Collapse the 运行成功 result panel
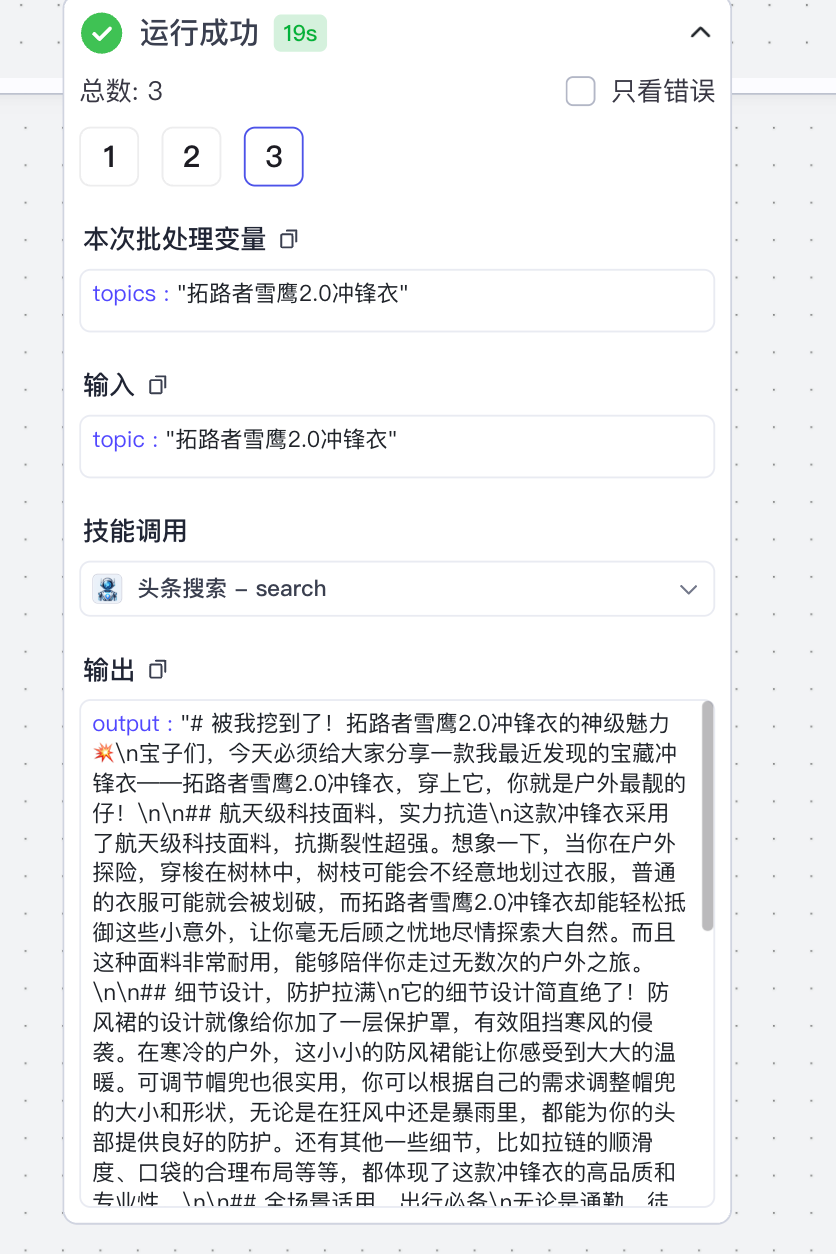Image resolution: width=836 pixels, height=1254 pixels. [701, 33]
